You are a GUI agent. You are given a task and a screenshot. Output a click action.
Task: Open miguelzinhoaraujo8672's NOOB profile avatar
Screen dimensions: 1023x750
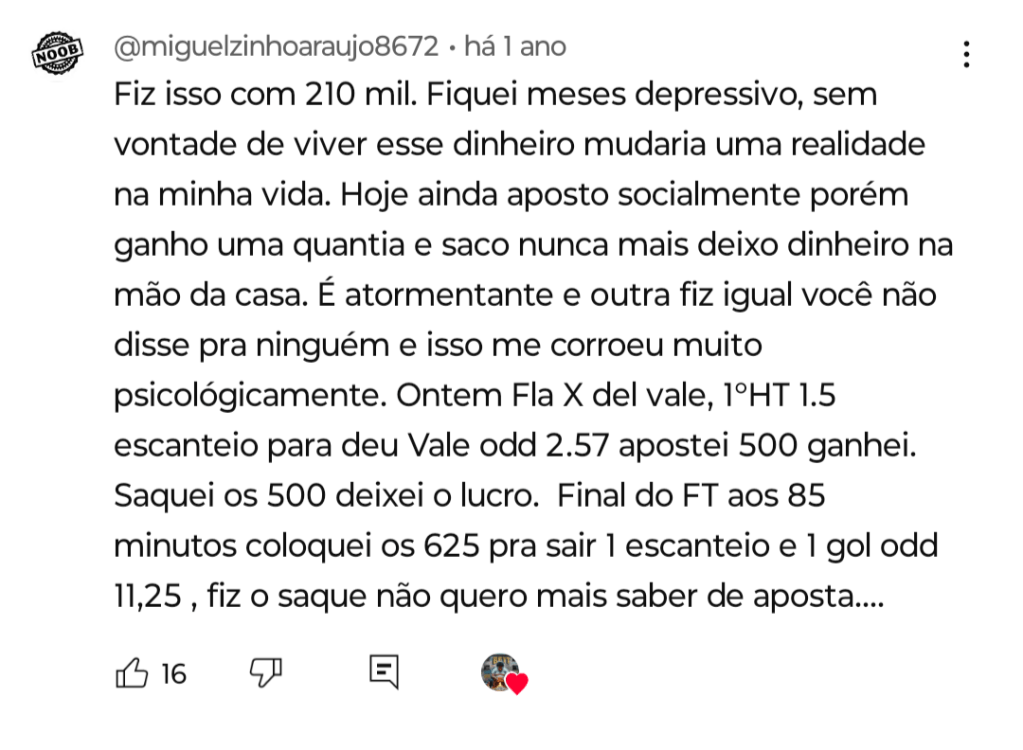coord(57,56)
